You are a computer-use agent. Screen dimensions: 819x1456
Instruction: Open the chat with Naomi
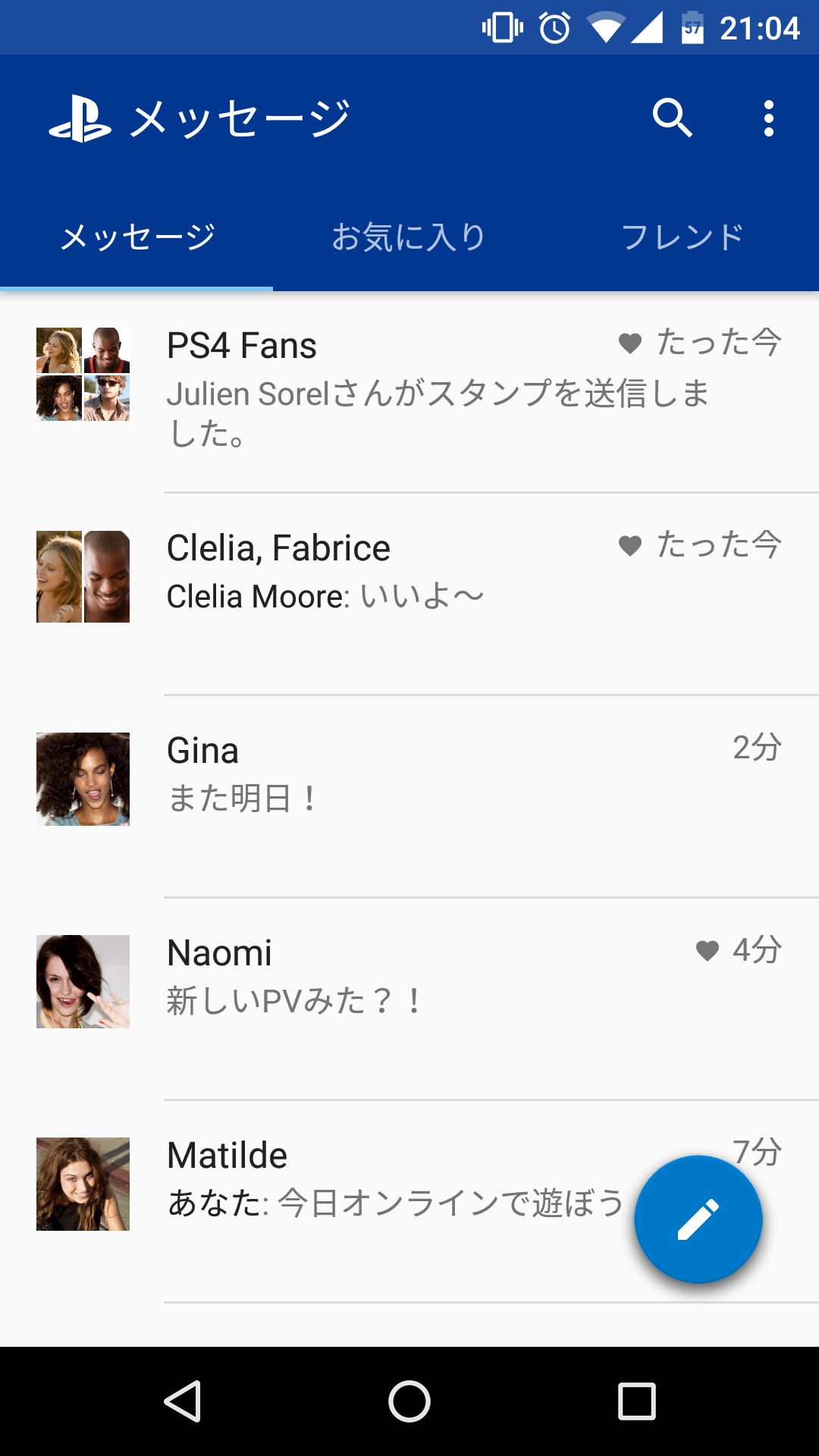[409, 982]
